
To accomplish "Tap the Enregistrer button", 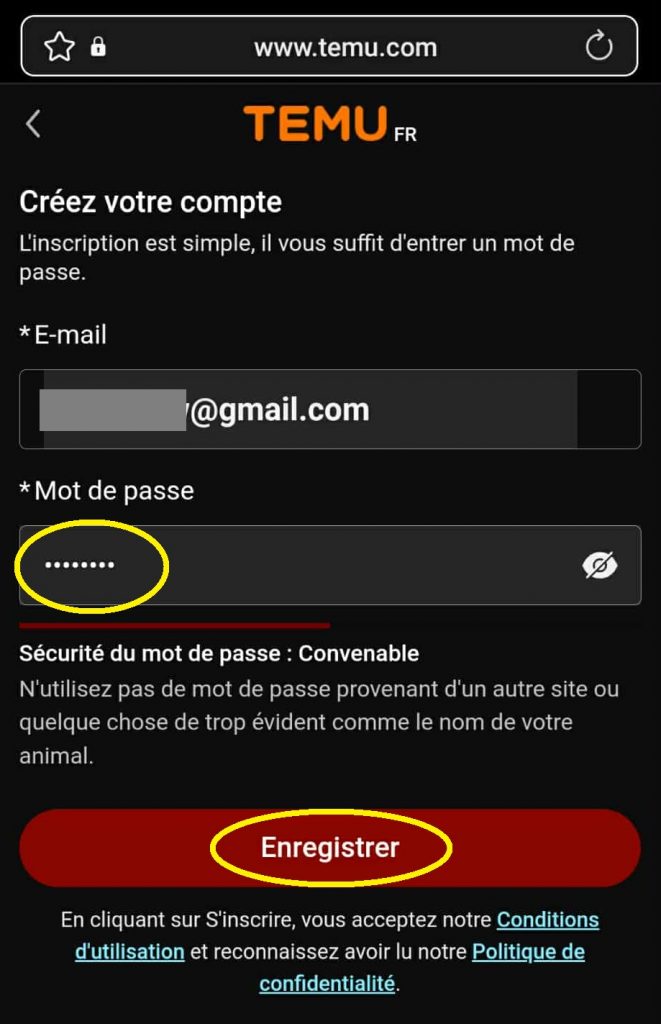I will pyautogui.click(x=330, y=848).
